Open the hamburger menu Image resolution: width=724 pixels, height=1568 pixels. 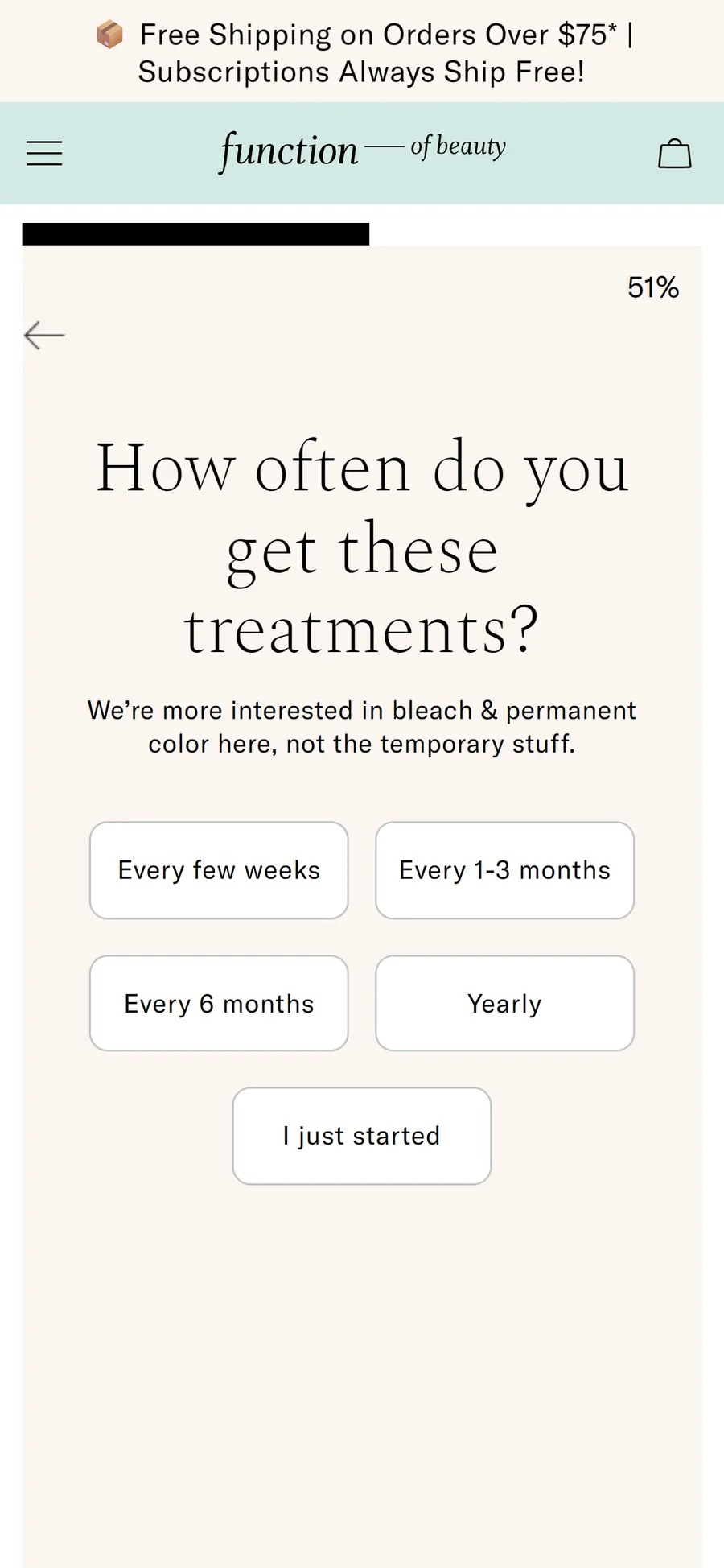(44, 153)
